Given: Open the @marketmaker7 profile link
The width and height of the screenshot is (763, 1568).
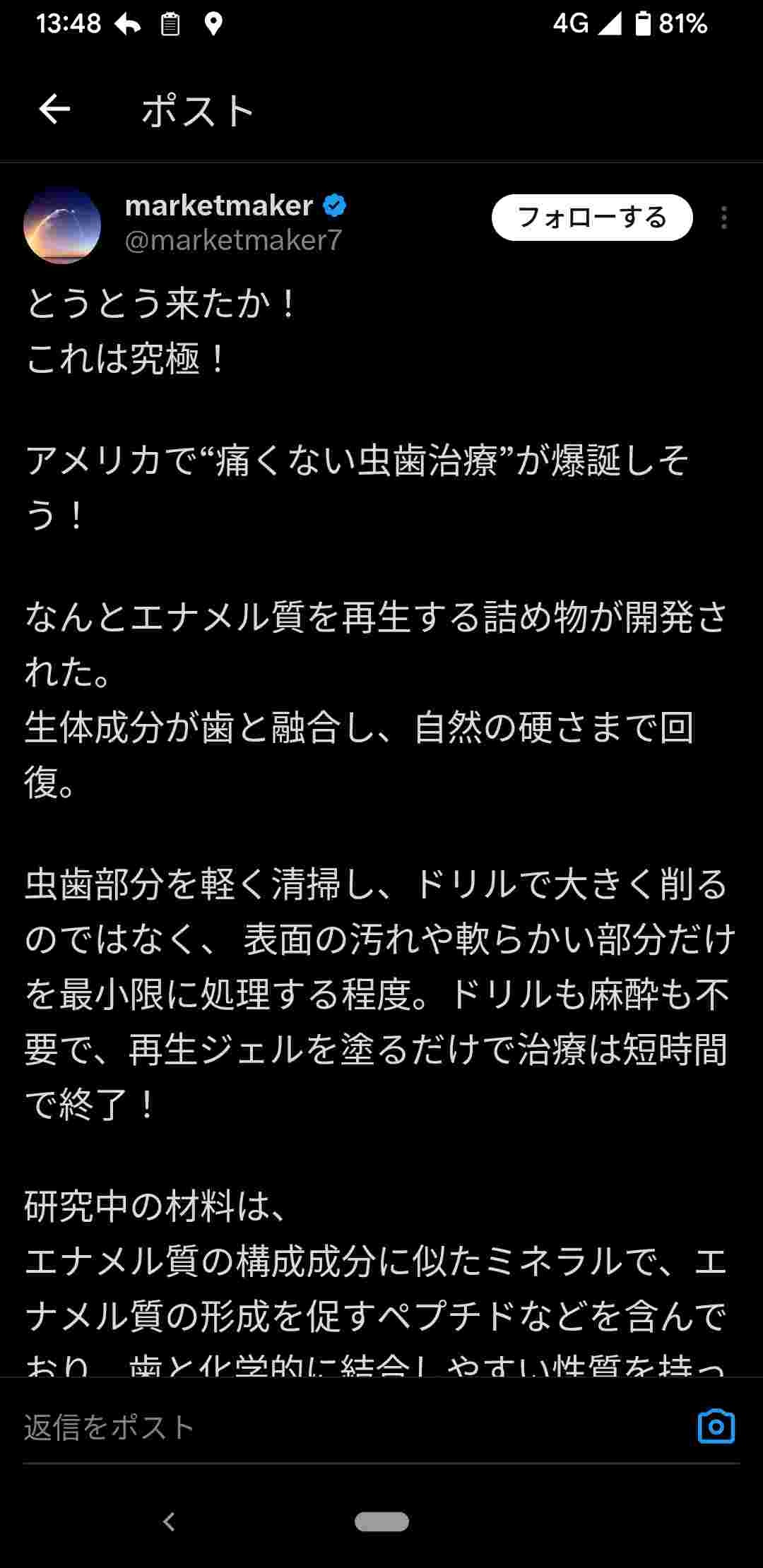Looking at the screenshot, I should tap(233, 241).
